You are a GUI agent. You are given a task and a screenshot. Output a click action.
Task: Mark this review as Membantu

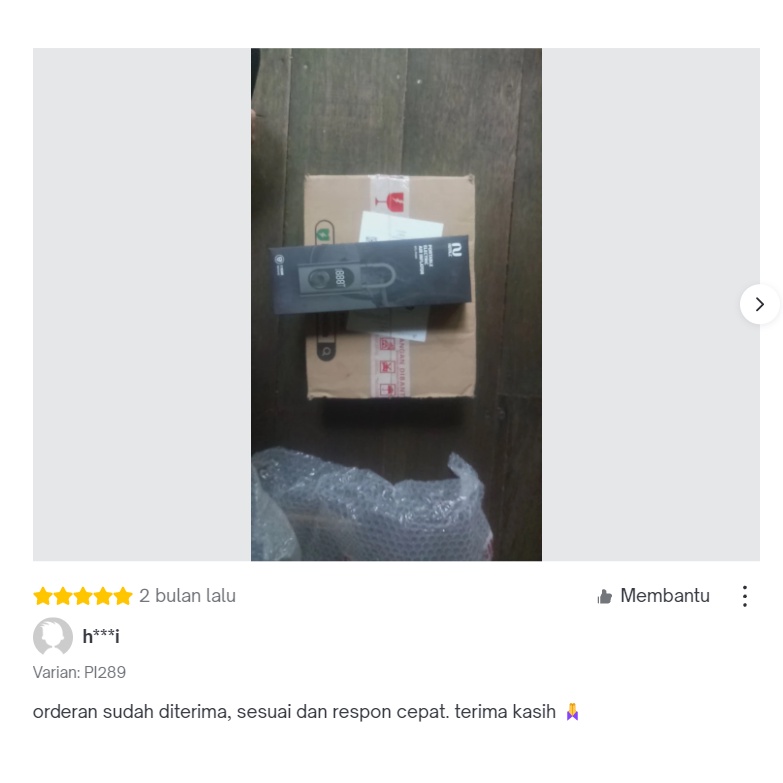pos(653,596)
